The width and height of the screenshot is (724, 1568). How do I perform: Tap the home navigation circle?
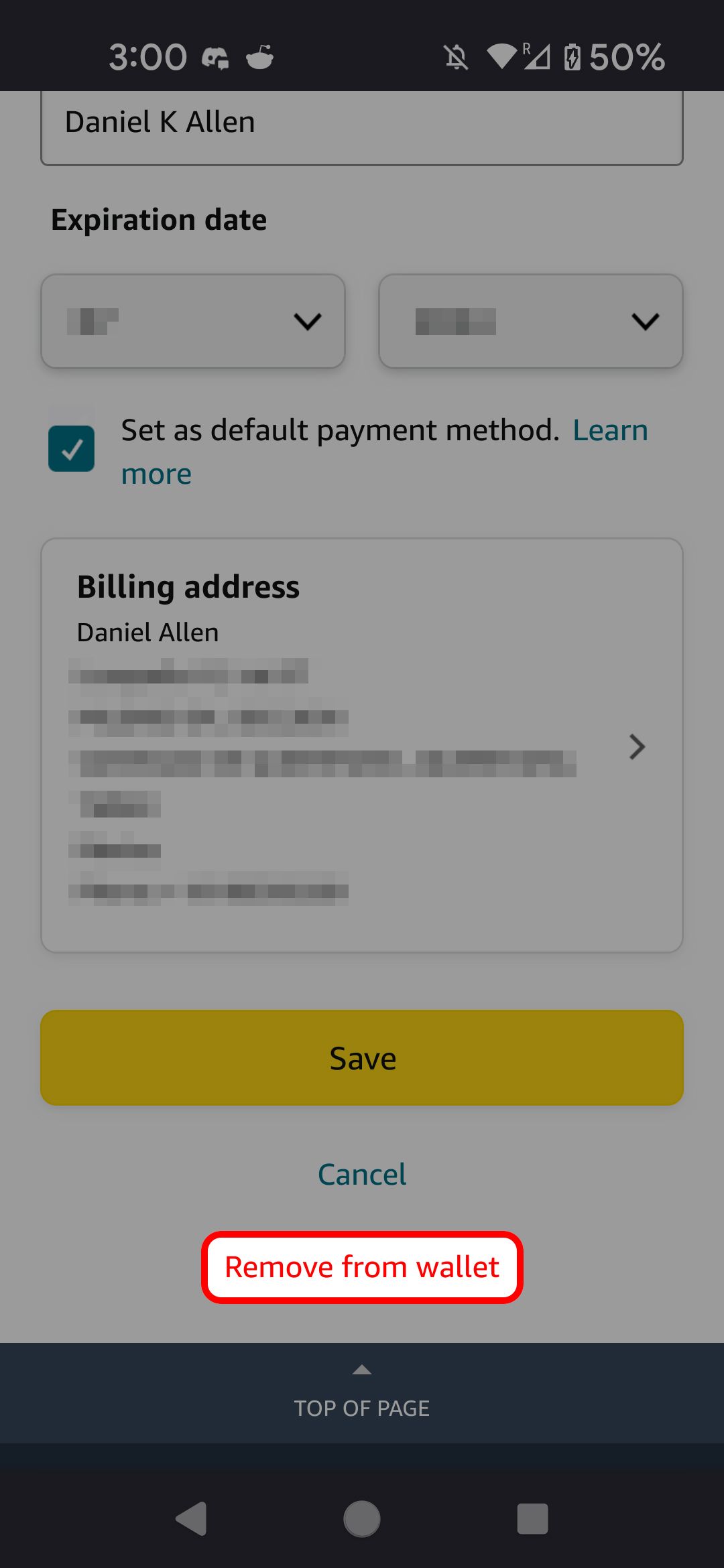point(362,1518)
